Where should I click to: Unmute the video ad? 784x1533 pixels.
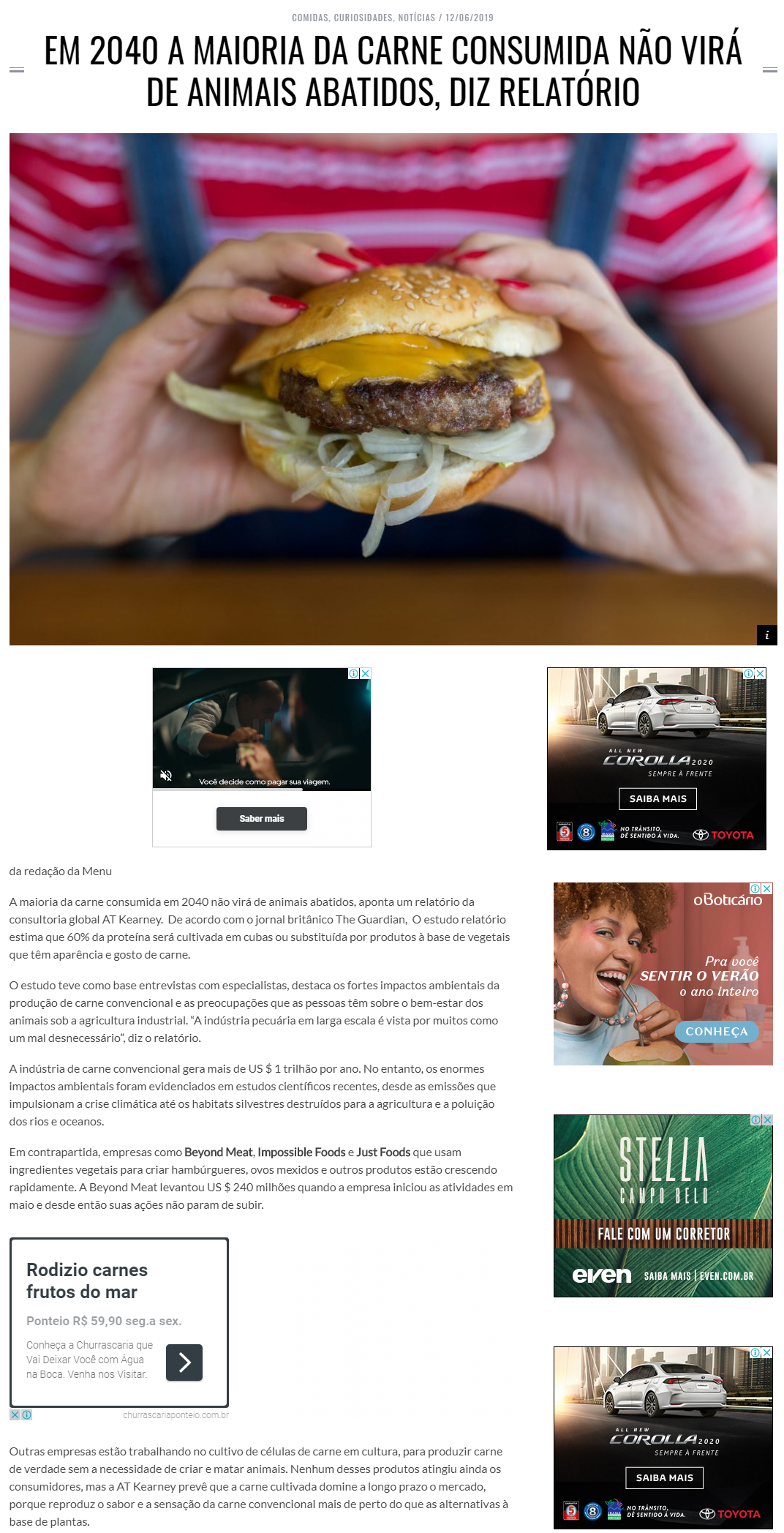(x=166, y=776)
